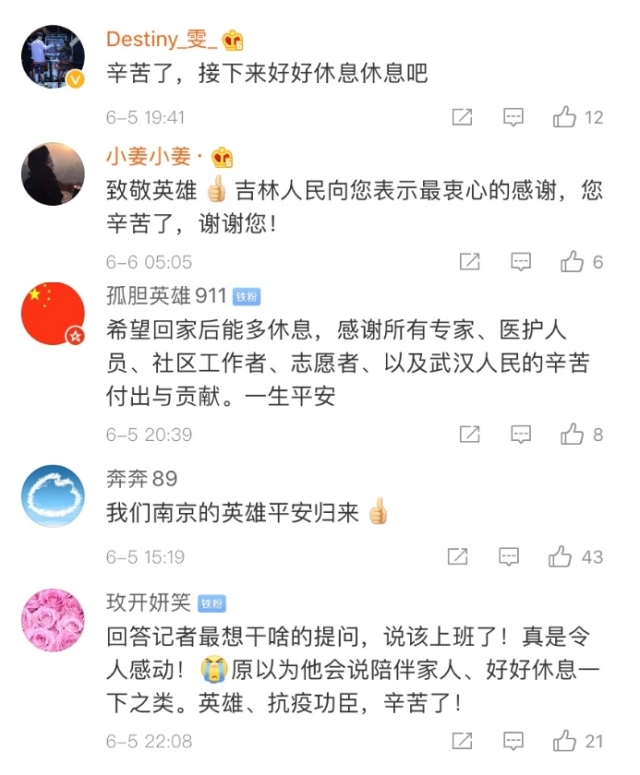Open 奔奔89's cloud avatar profile
This screenshot has height=775, width=640.
[x=53, y=496]
